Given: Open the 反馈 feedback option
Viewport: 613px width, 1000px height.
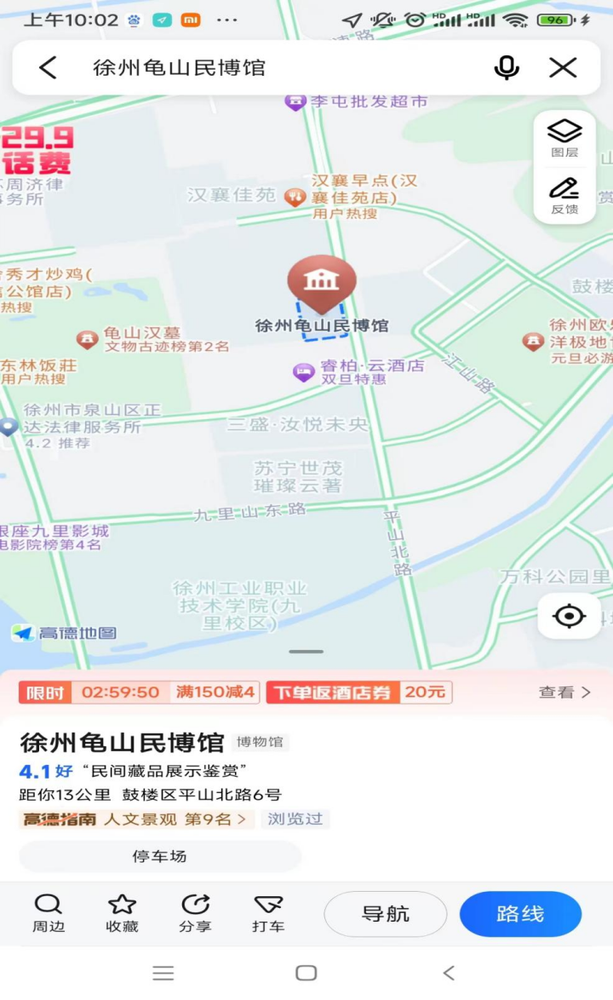Looking at the screenshot, I should (565, 196).
